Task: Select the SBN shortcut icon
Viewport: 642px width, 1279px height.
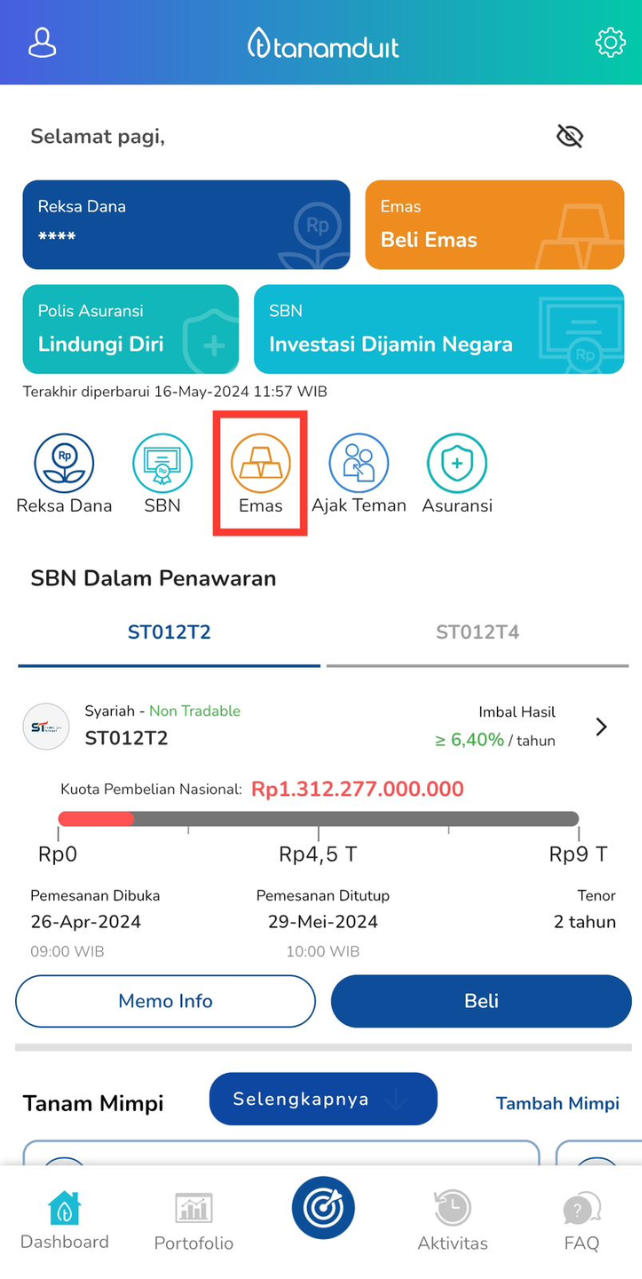Action: (x=162, y=464)
